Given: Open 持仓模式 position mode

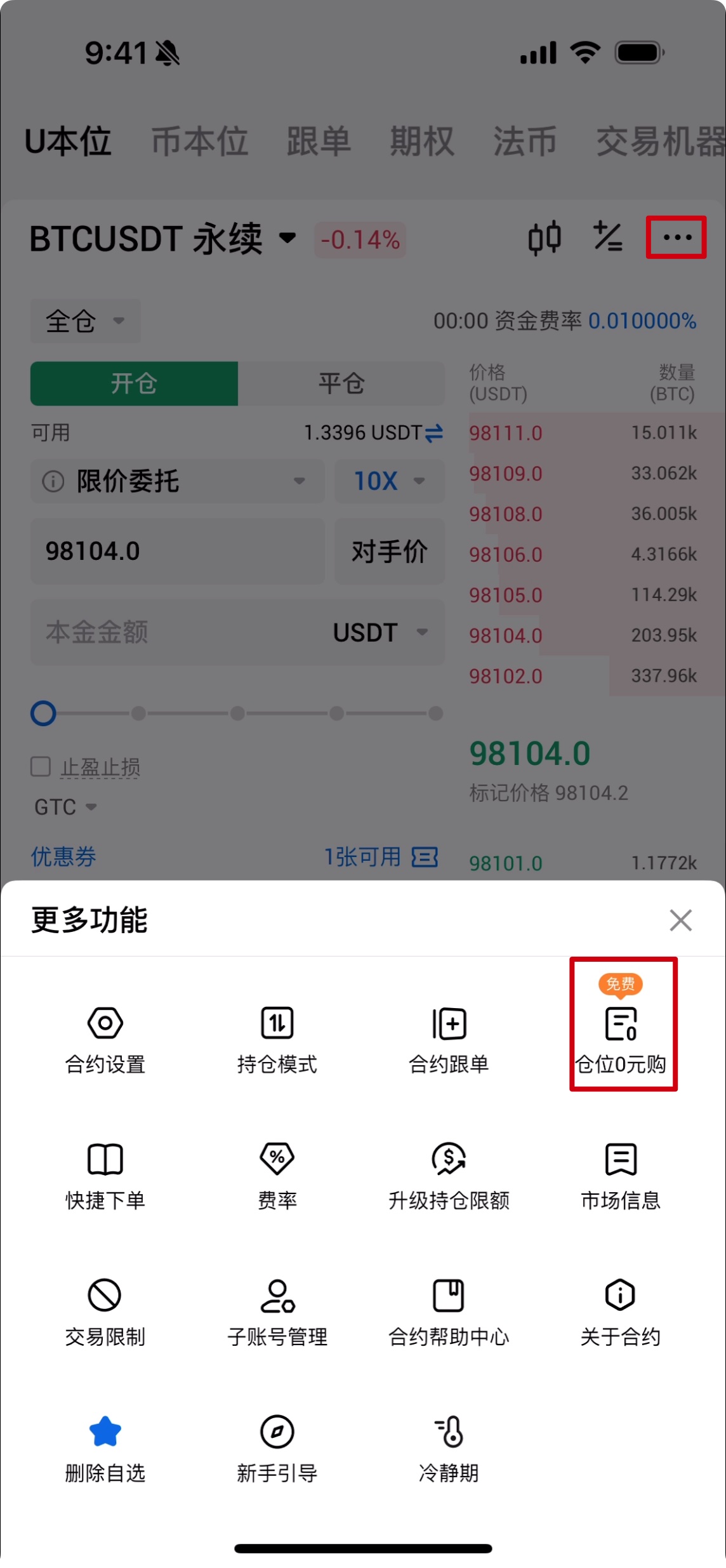Looking at the screenshot, I should [277, 1039].
